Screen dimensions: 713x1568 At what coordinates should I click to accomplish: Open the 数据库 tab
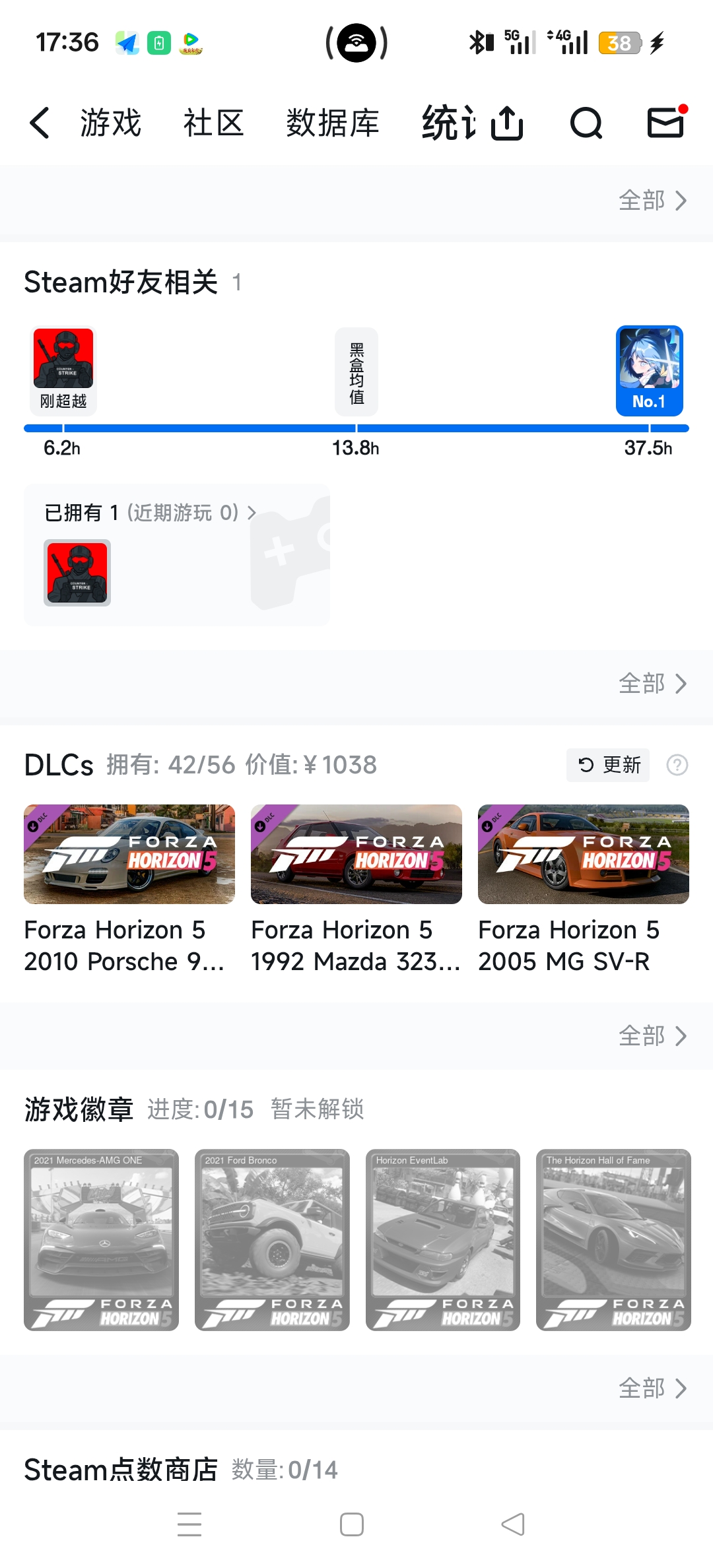pyautogui.click(x=333, y=123)
